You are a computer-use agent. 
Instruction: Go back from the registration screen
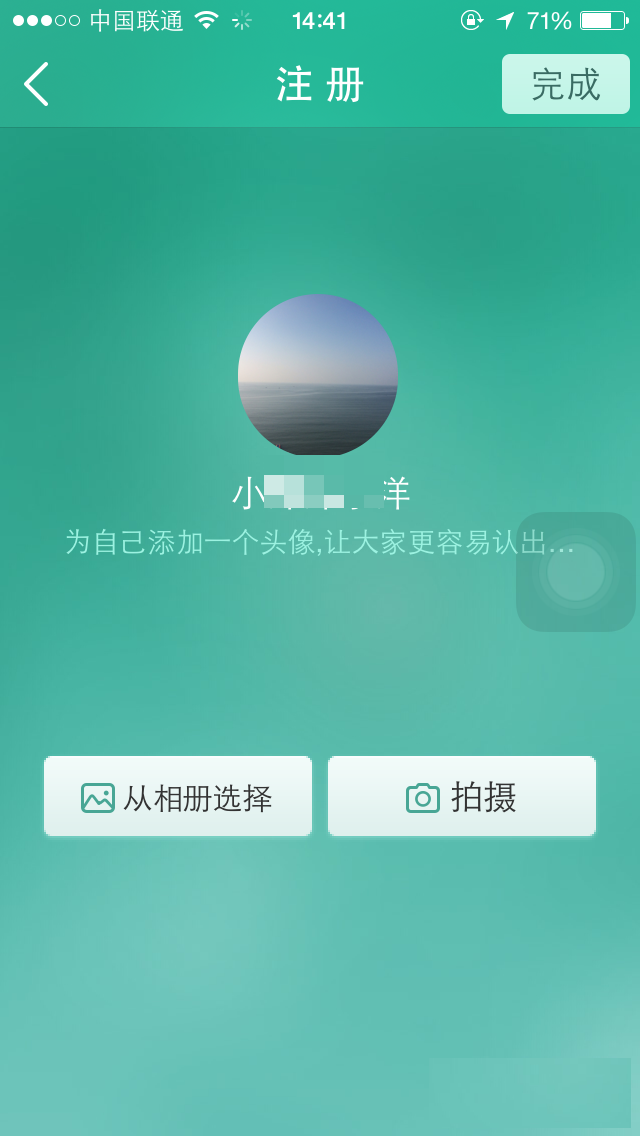[x=36, y=84]
